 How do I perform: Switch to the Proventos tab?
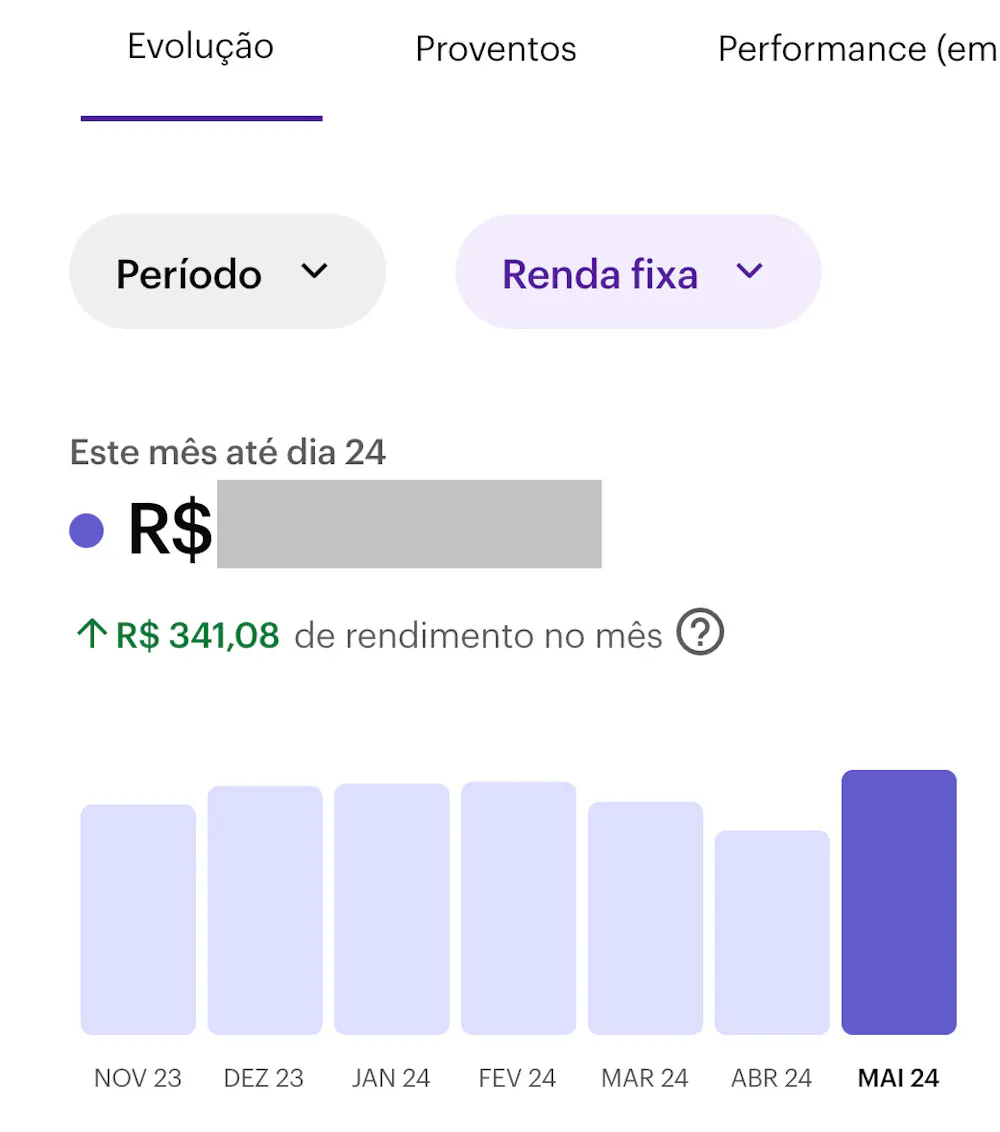[496, 49]
